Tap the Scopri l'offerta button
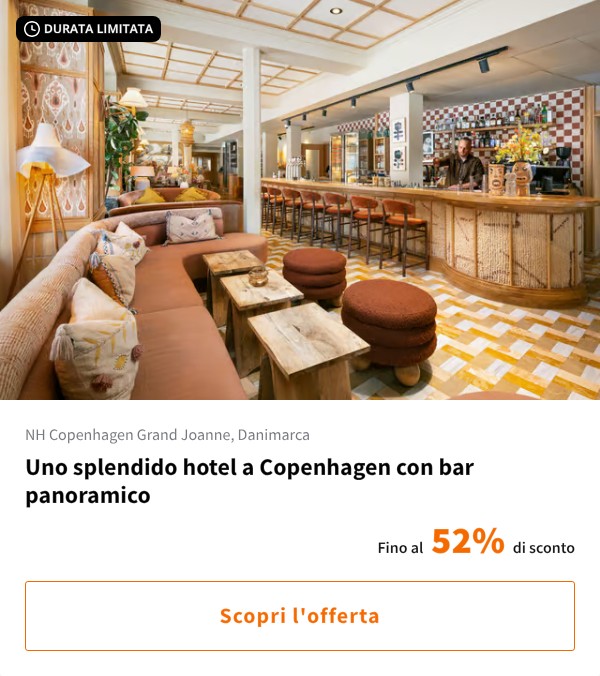The width and height of the screenshot is (600, 676). 300,616
